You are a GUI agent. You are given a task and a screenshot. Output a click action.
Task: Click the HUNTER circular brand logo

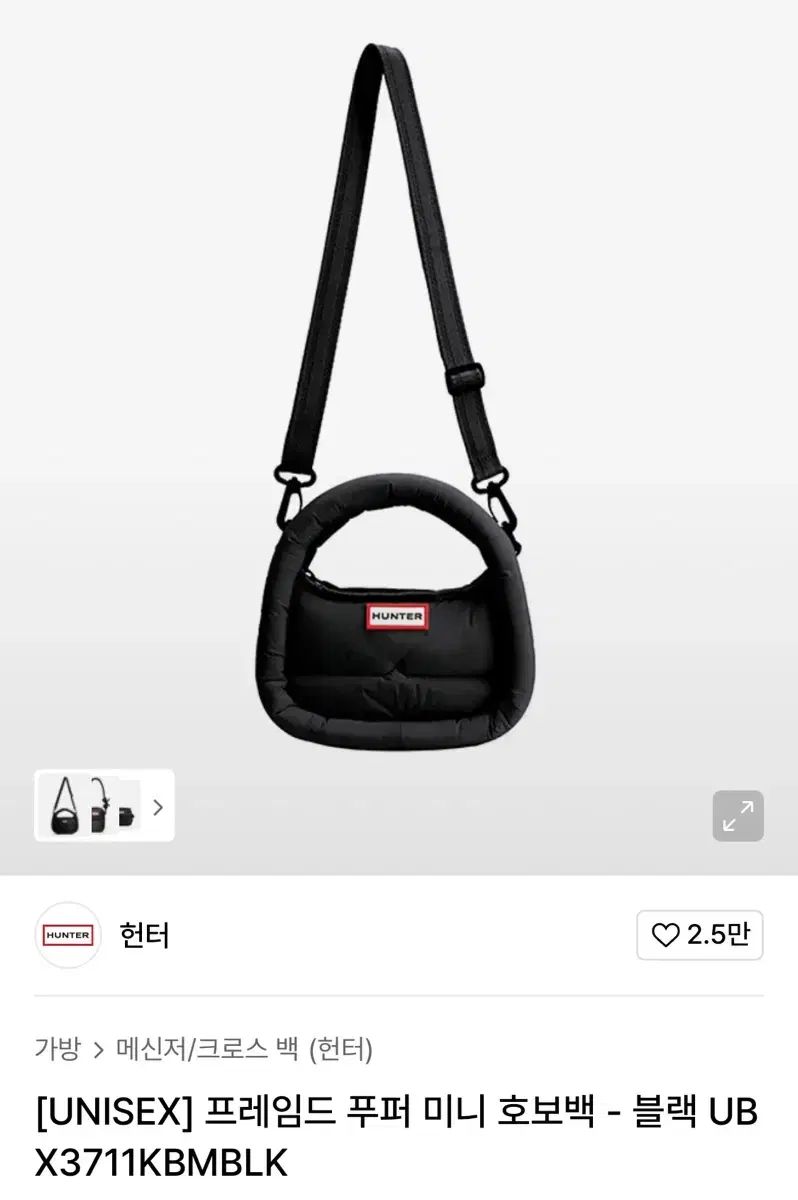pos(67,935)
